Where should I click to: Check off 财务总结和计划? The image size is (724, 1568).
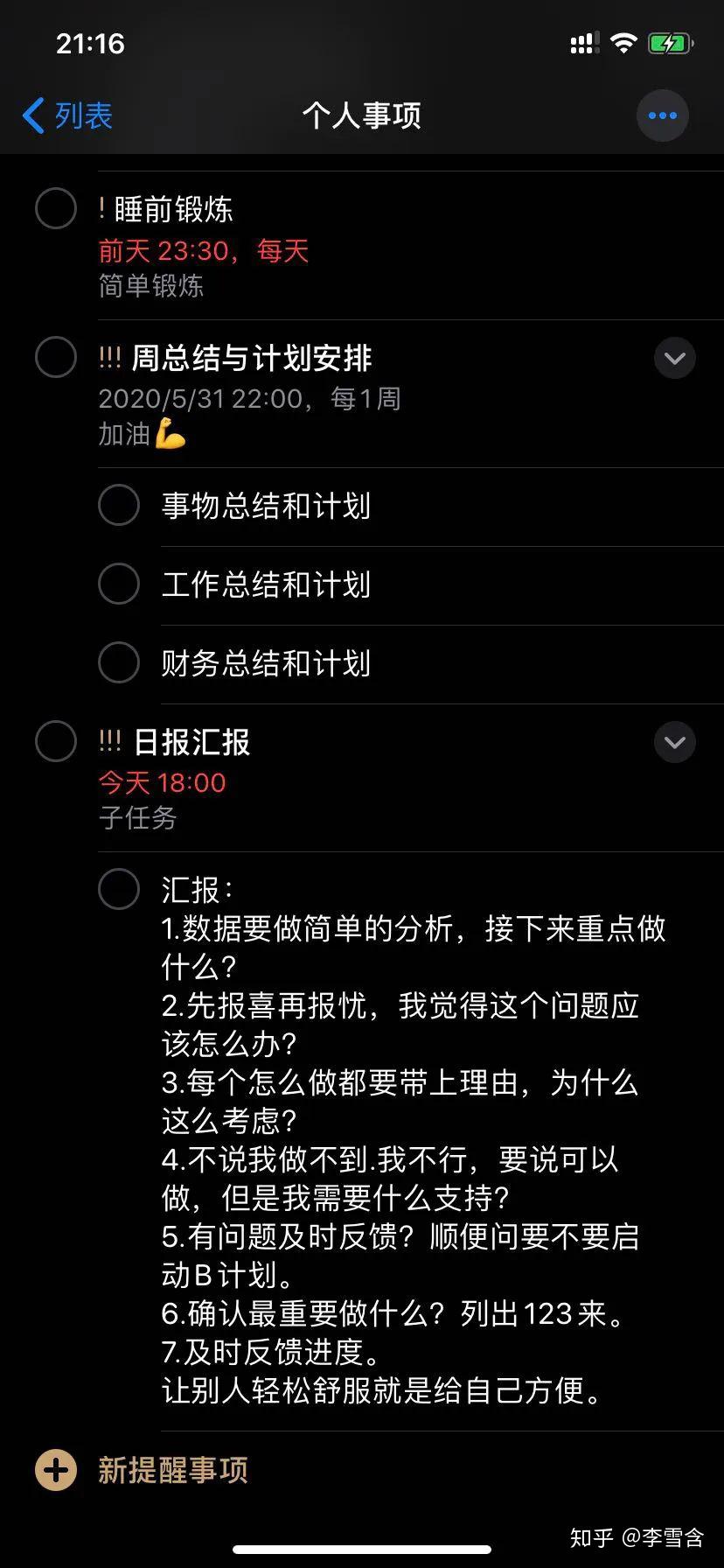(x=119, y=662)
